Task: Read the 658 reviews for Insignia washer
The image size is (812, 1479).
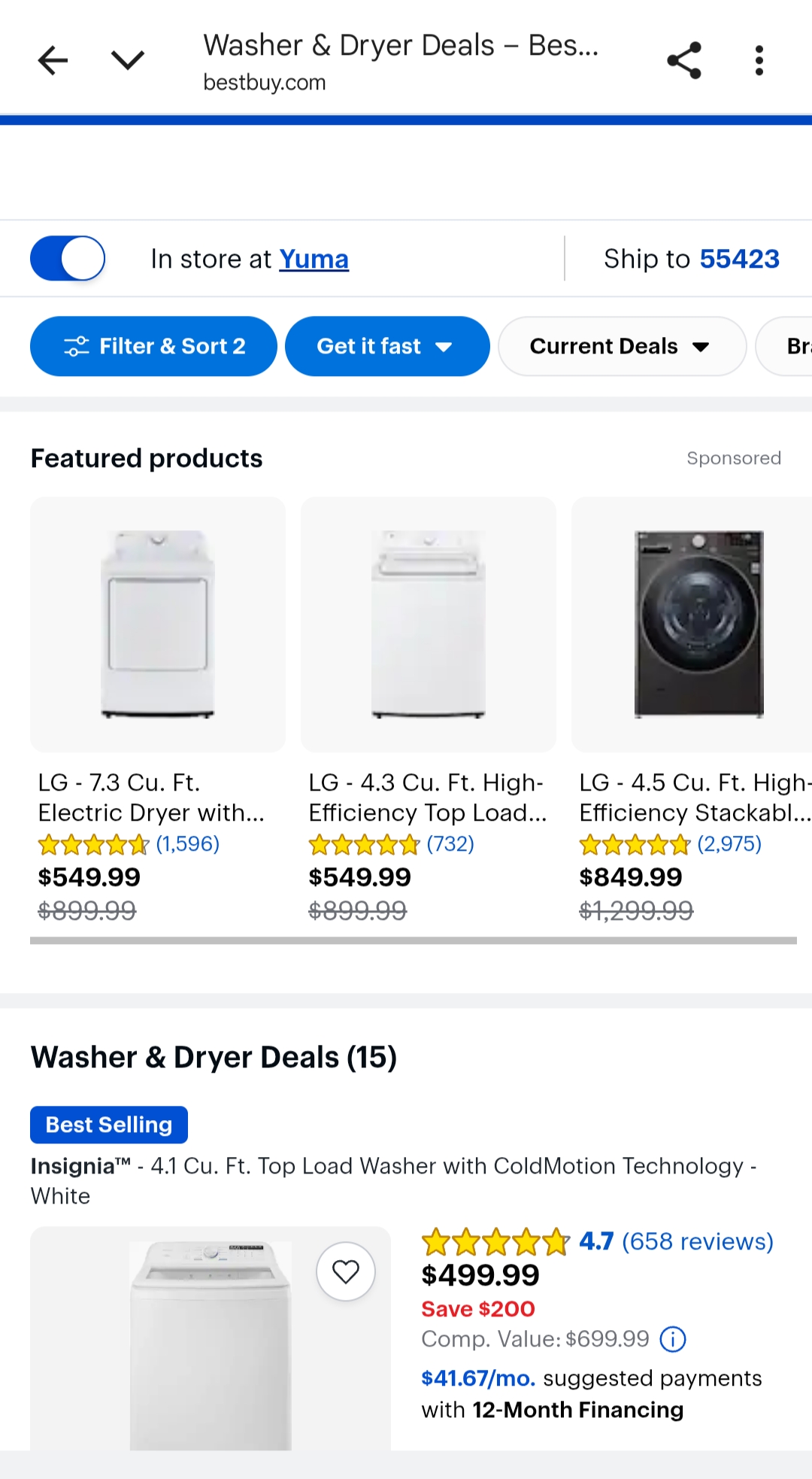Action: click(697, 1241)
